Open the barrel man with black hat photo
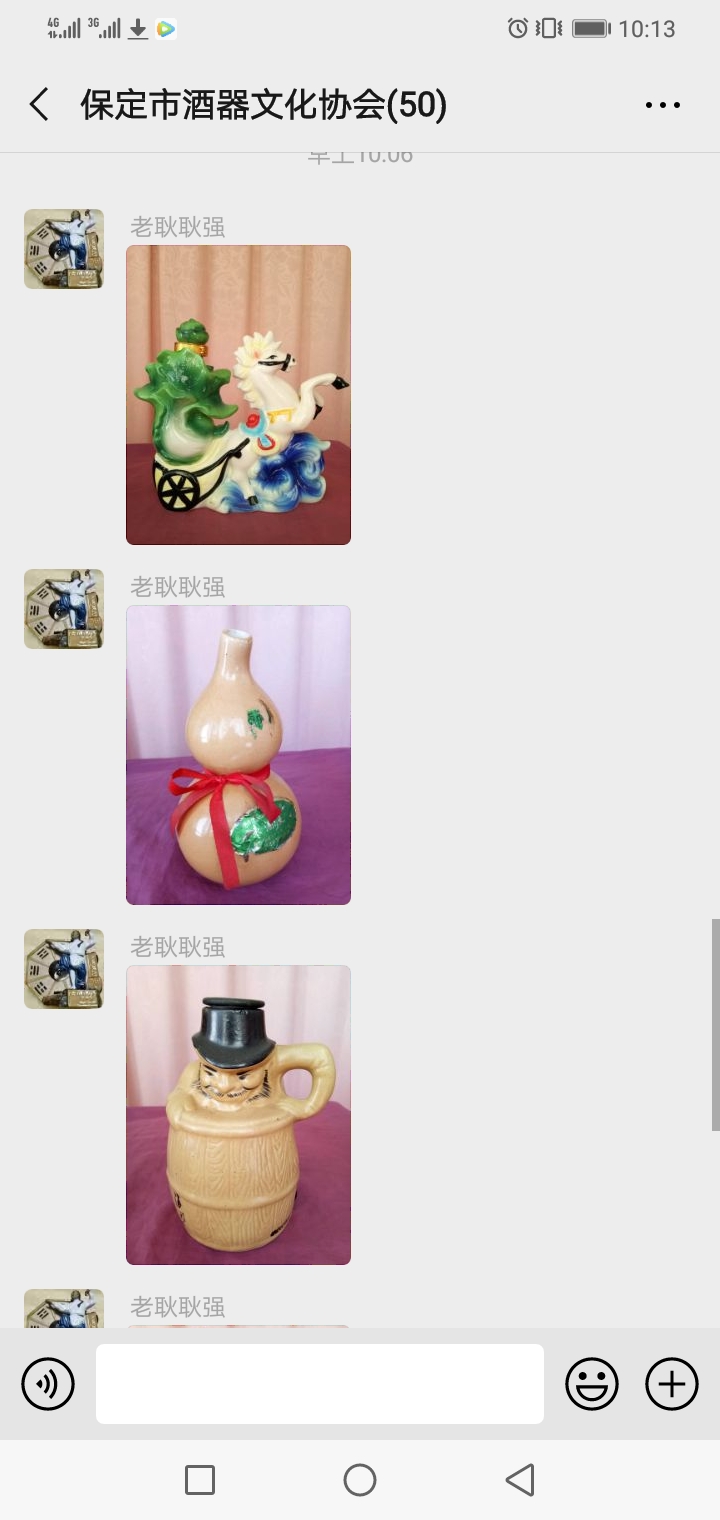This screenshot has width=720, height=1520. tap(238, 1115)
